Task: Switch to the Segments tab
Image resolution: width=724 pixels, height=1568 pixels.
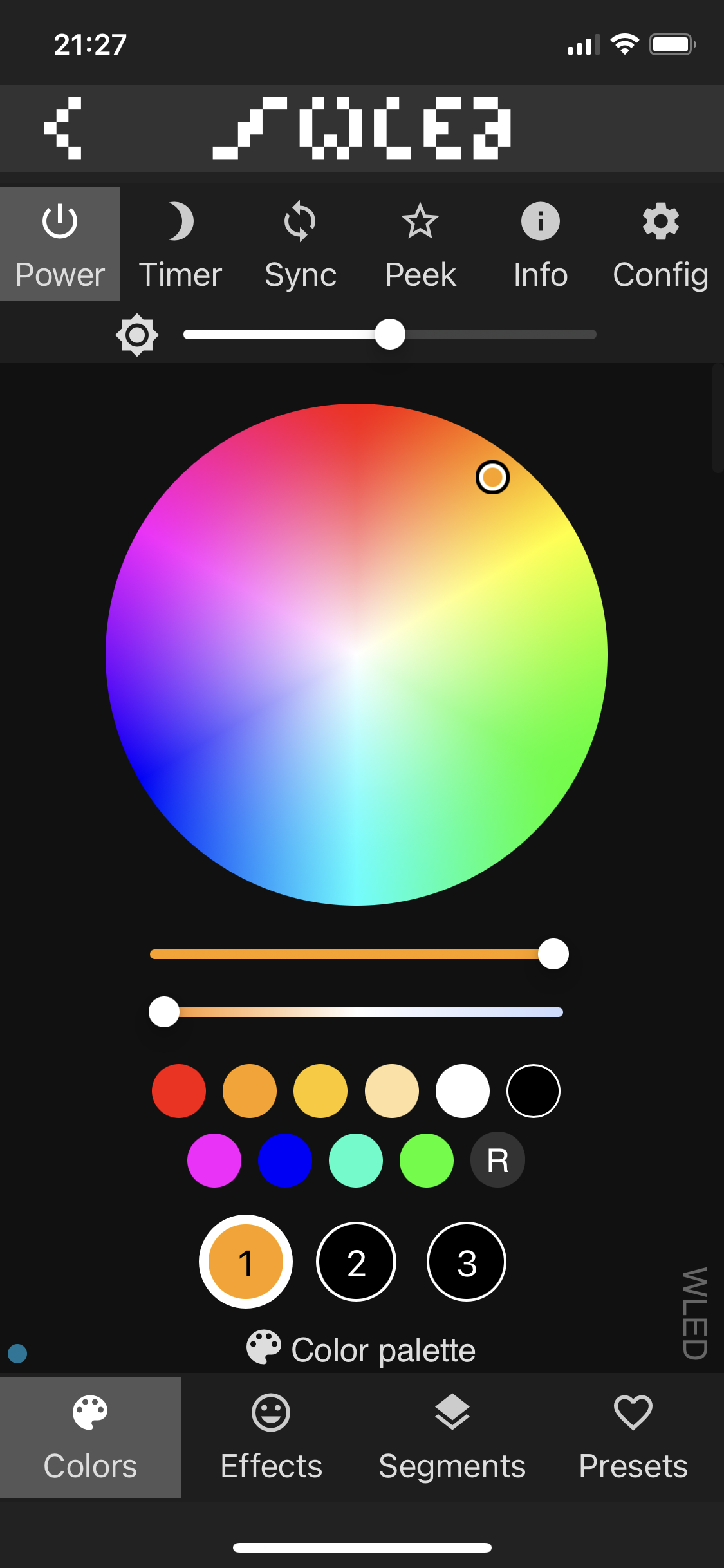Action: (x=452, y=1437)
